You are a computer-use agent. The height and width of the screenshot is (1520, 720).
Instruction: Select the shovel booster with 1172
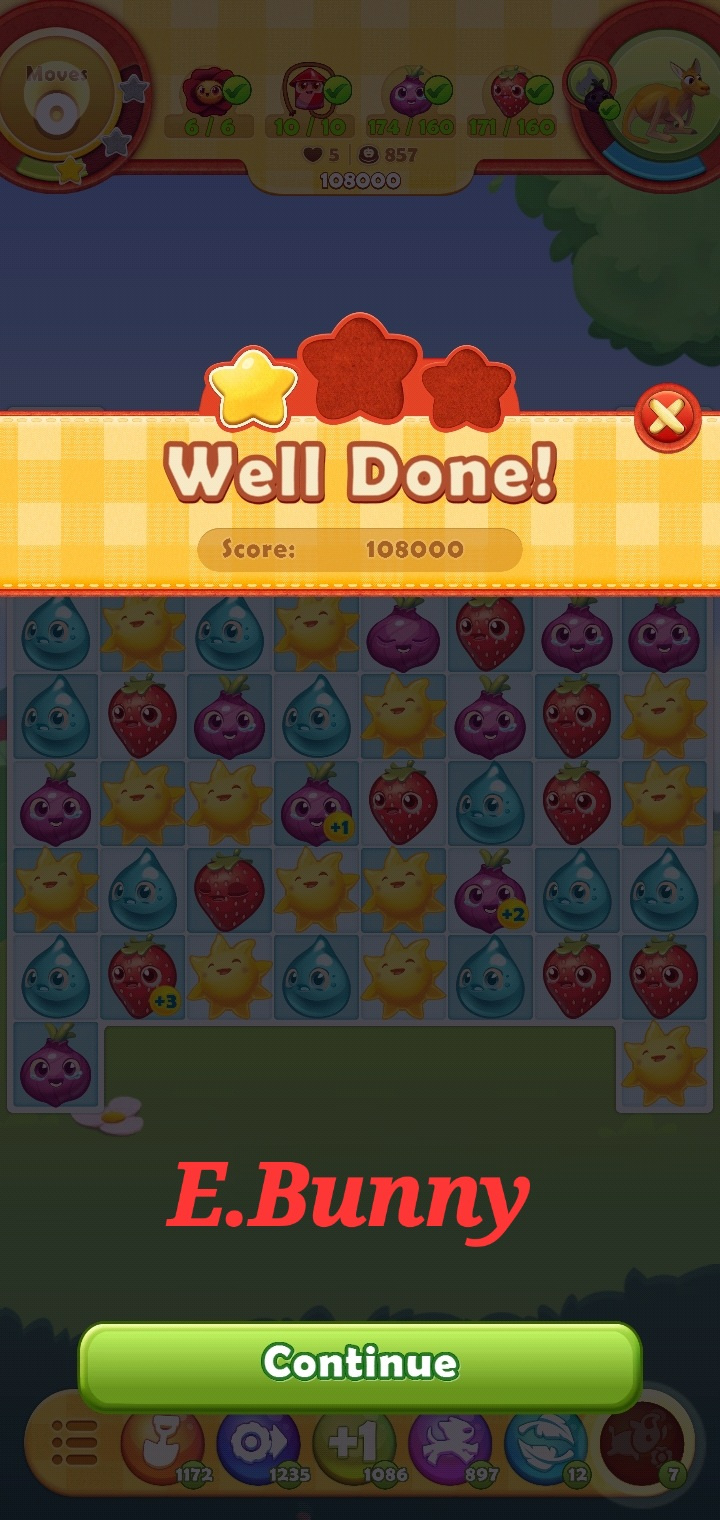coord(162,1445)
